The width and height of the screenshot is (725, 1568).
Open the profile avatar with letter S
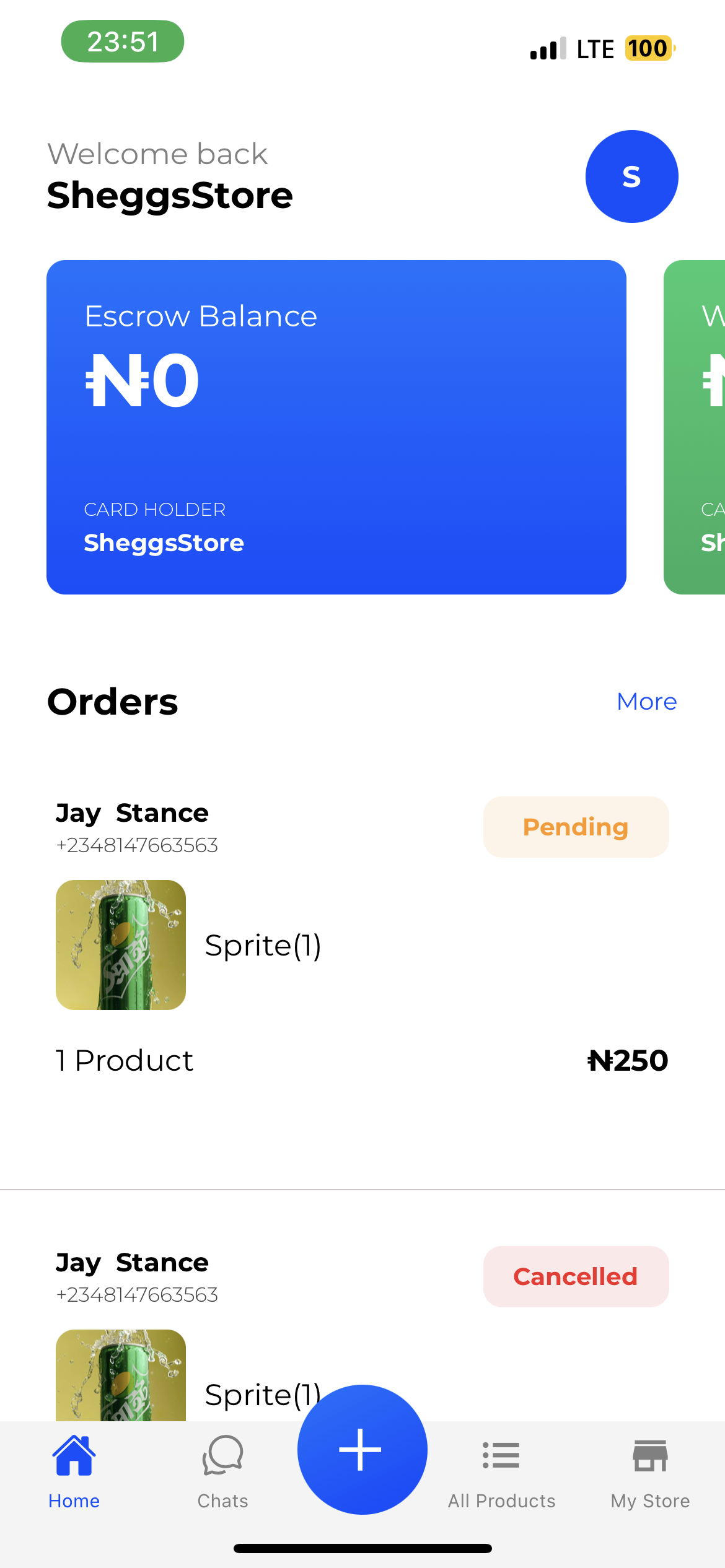click(x=631, y=176)
